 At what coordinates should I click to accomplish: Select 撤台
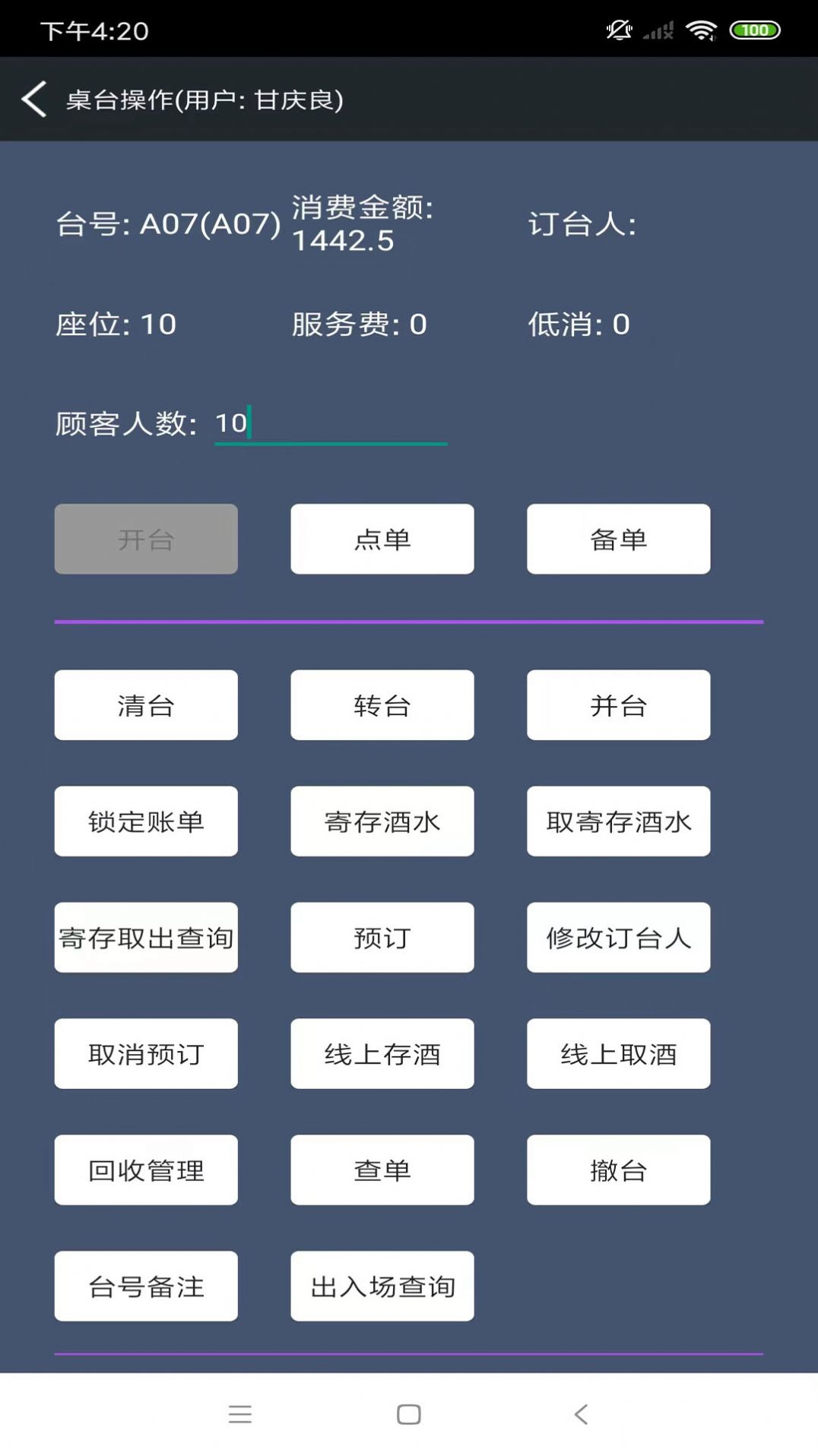(x=618, y=1170)
